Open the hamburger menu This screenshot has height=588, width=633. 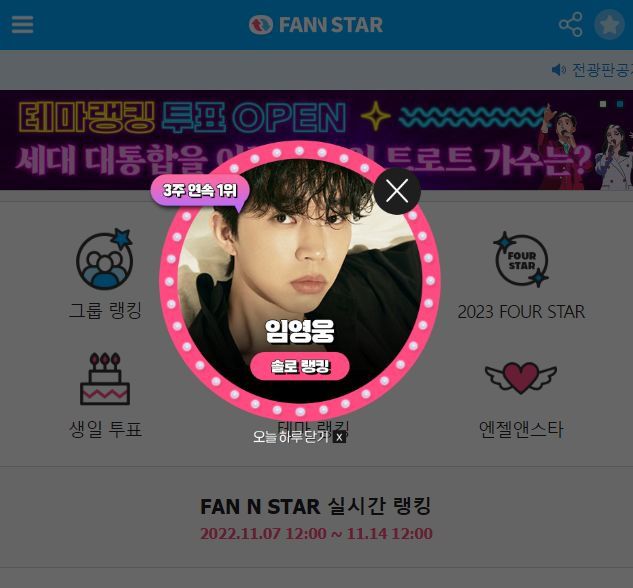click(22, 25)
